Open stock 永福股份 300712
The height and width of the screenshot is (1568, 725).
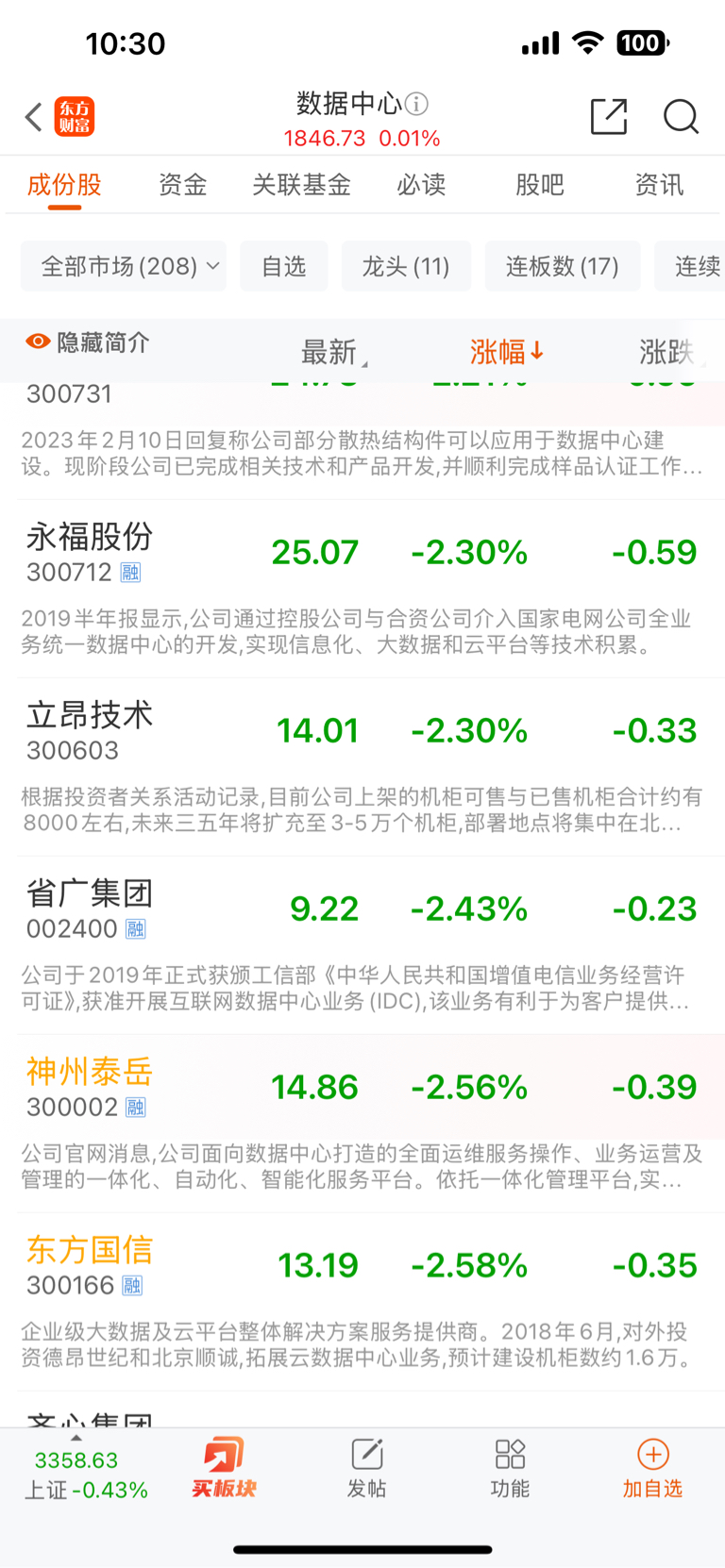[x=362, y=589]
